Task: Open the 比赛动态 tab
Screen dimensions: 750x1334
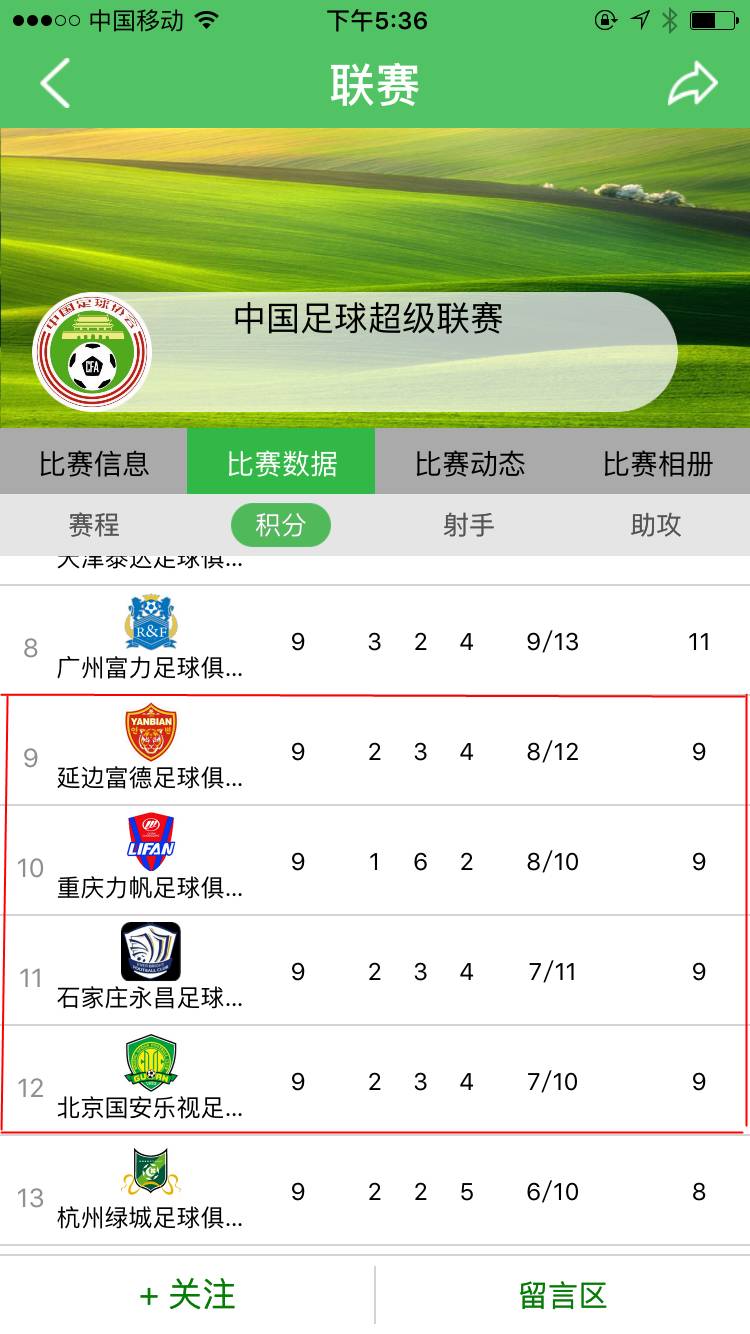Action: pyautogui.click(x=468, y=462)
